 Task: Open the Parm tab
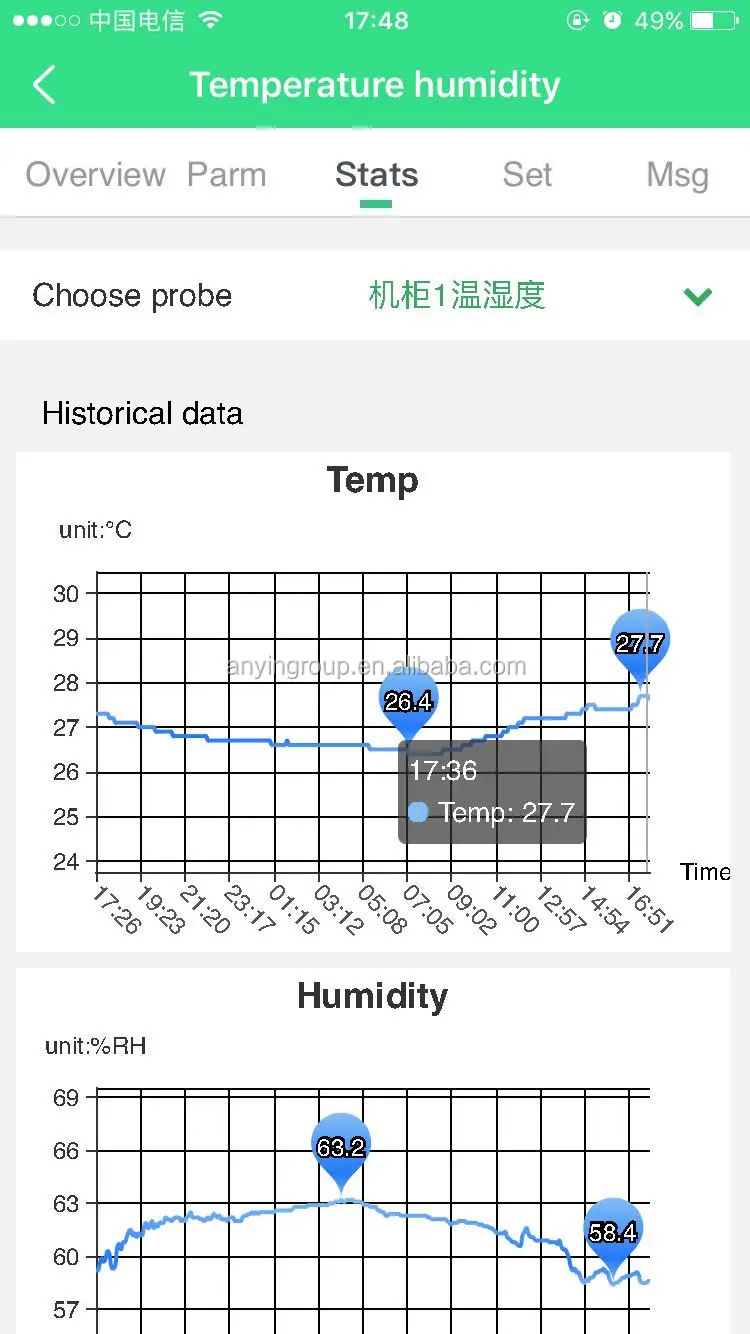pos(227,175)
